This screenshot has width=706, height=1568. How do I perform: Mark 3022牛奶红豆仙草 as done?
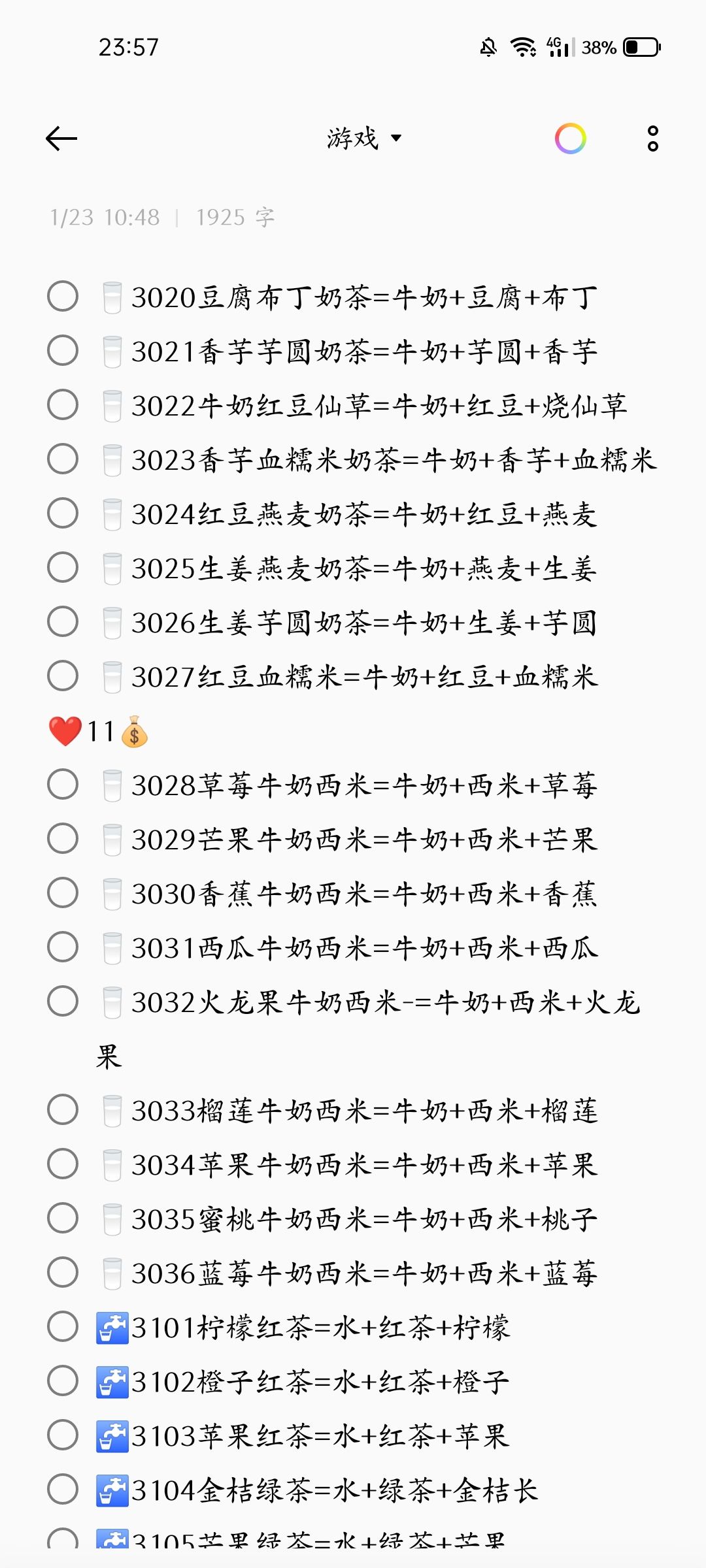(x=63, y=405)
